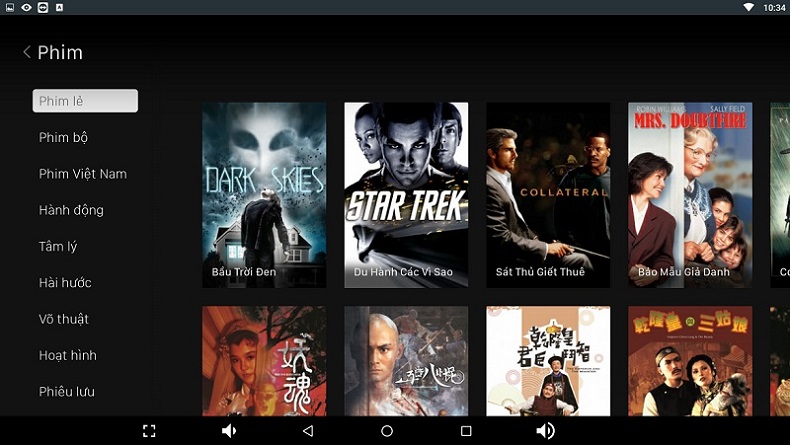
Task: Go back from the Phim screen
Action: tap(27, 53)
